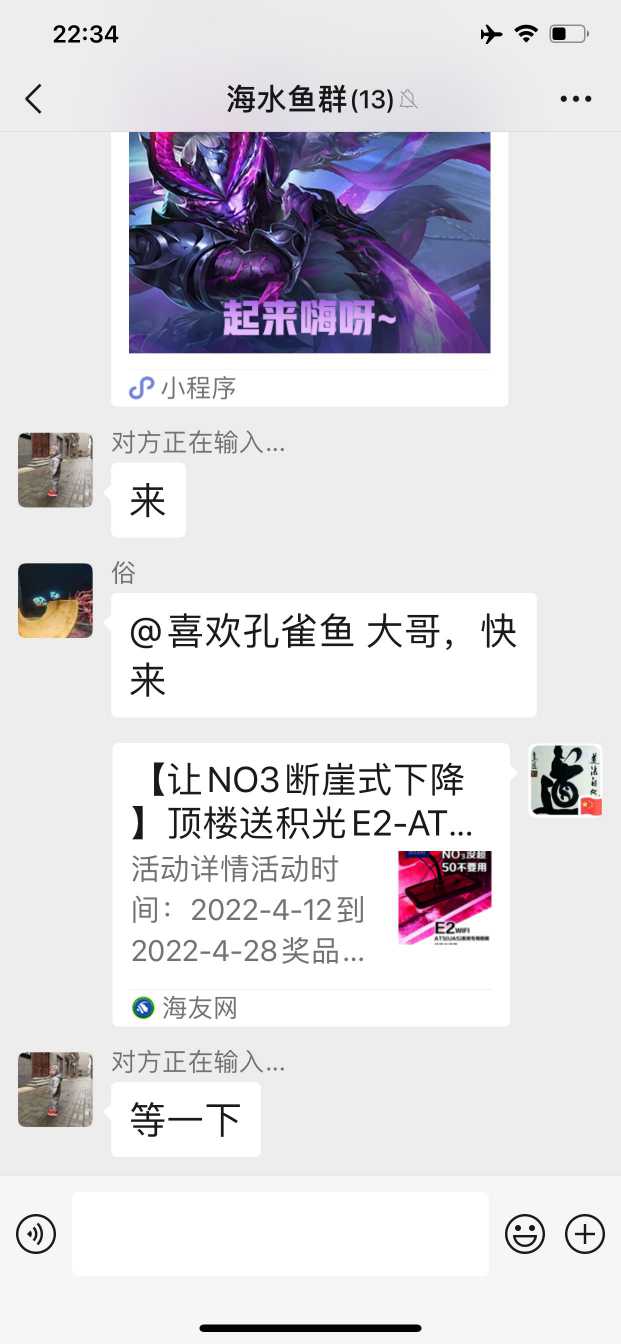The width and height of the screenshot is (621, 1344).
Task: Open the chat info overflow menu
Action: pos(576,99)
